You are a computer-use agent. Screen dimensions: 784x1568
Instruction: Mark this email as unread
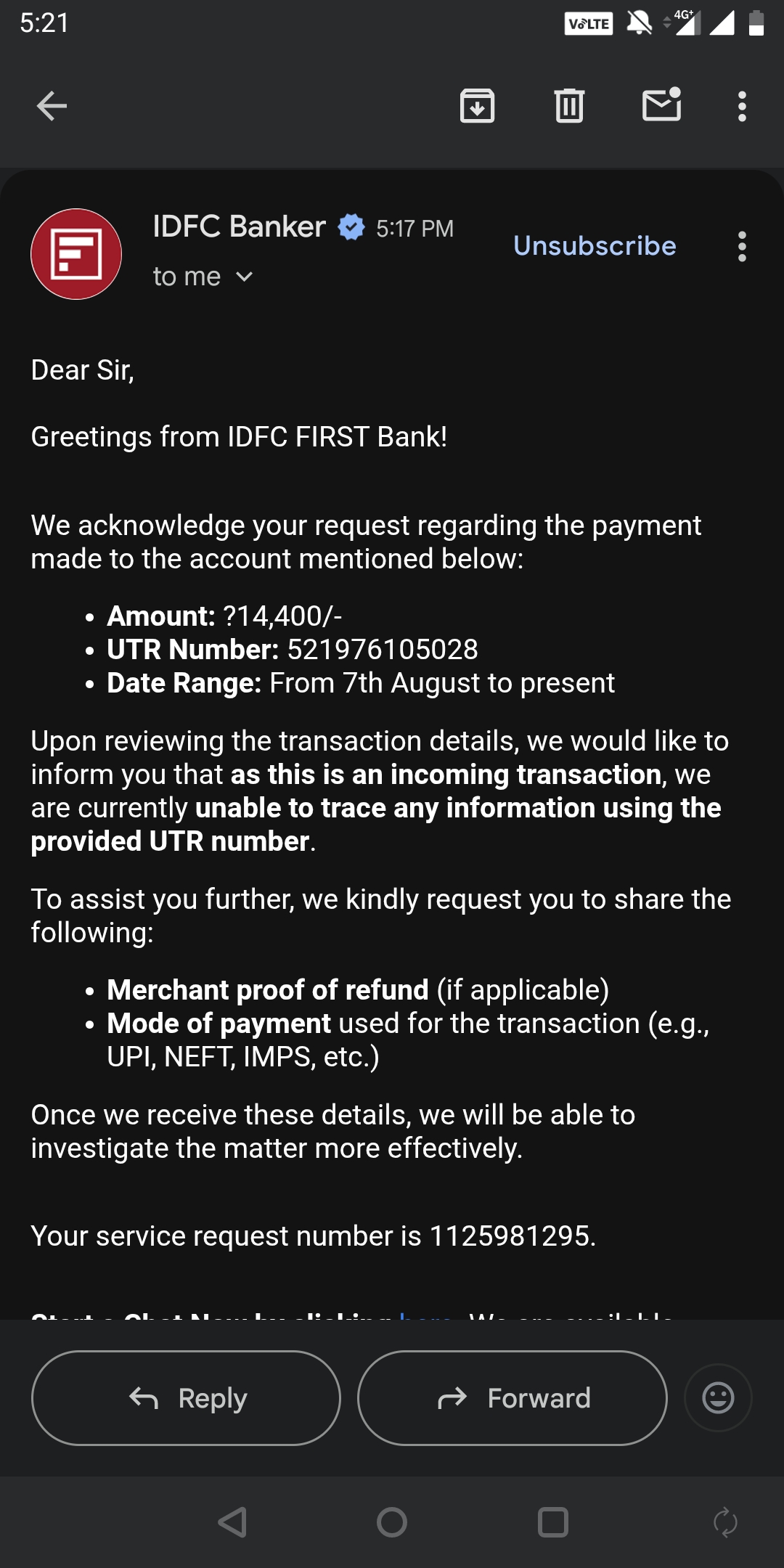[661, 106]
